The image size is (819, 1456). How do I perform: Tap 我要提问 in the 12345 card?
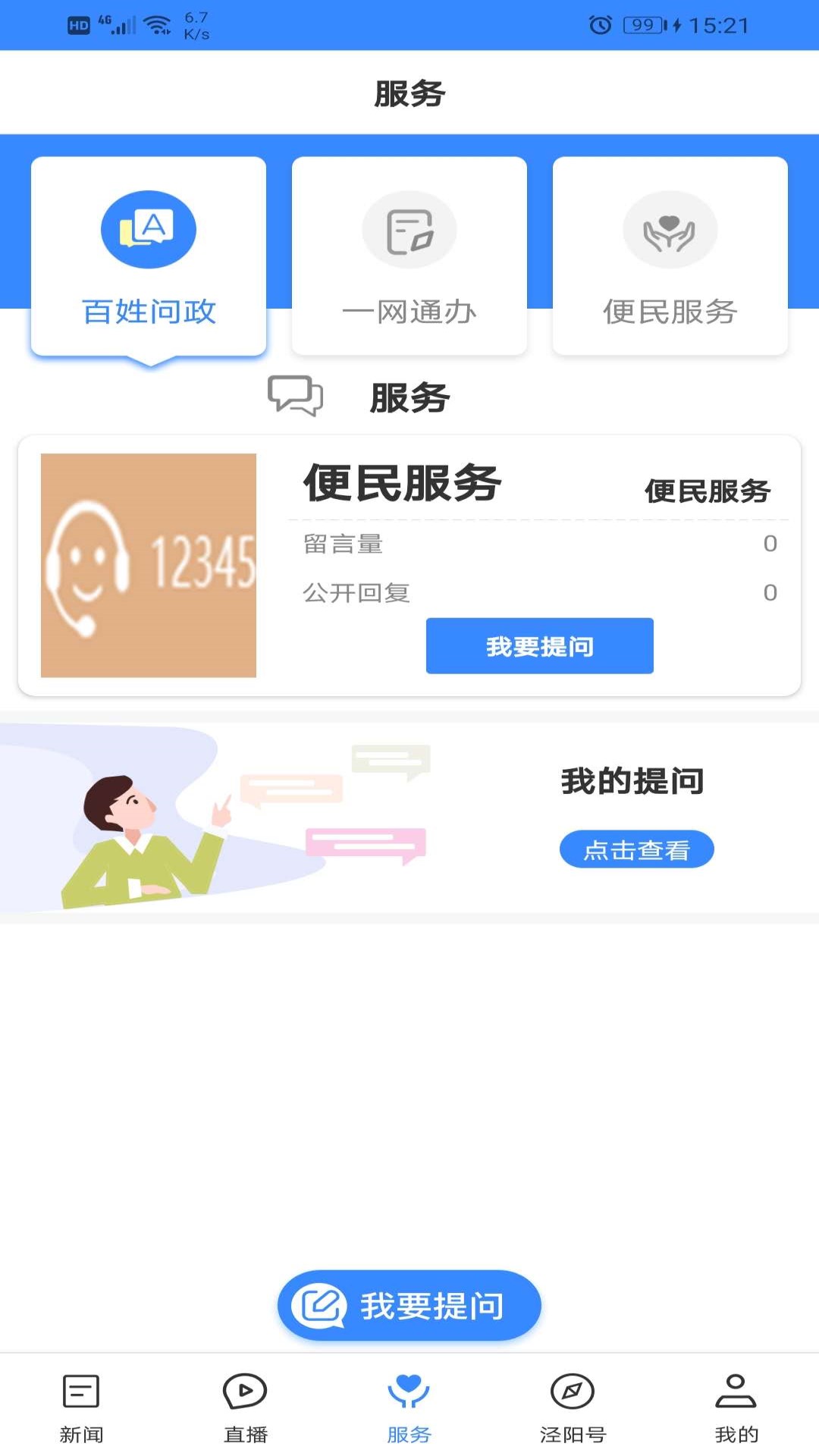tap(539, 646)
